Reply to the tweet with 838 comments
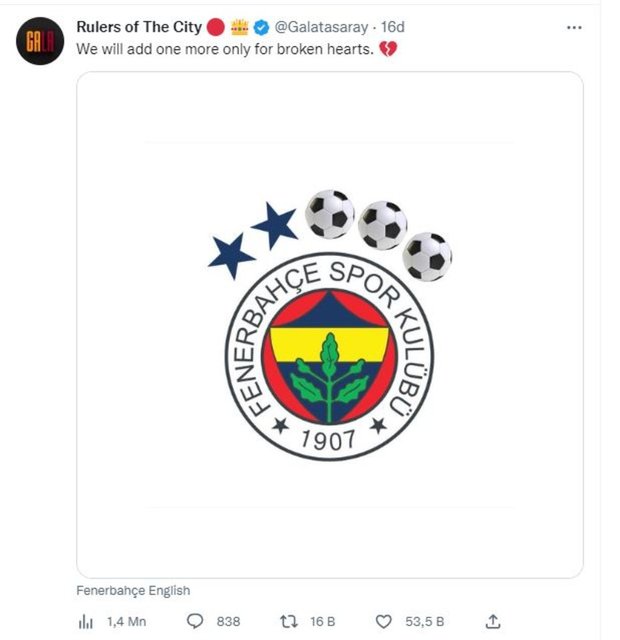Image resolution: width=620 pixels, height=640 pixels. pos(196,621)
